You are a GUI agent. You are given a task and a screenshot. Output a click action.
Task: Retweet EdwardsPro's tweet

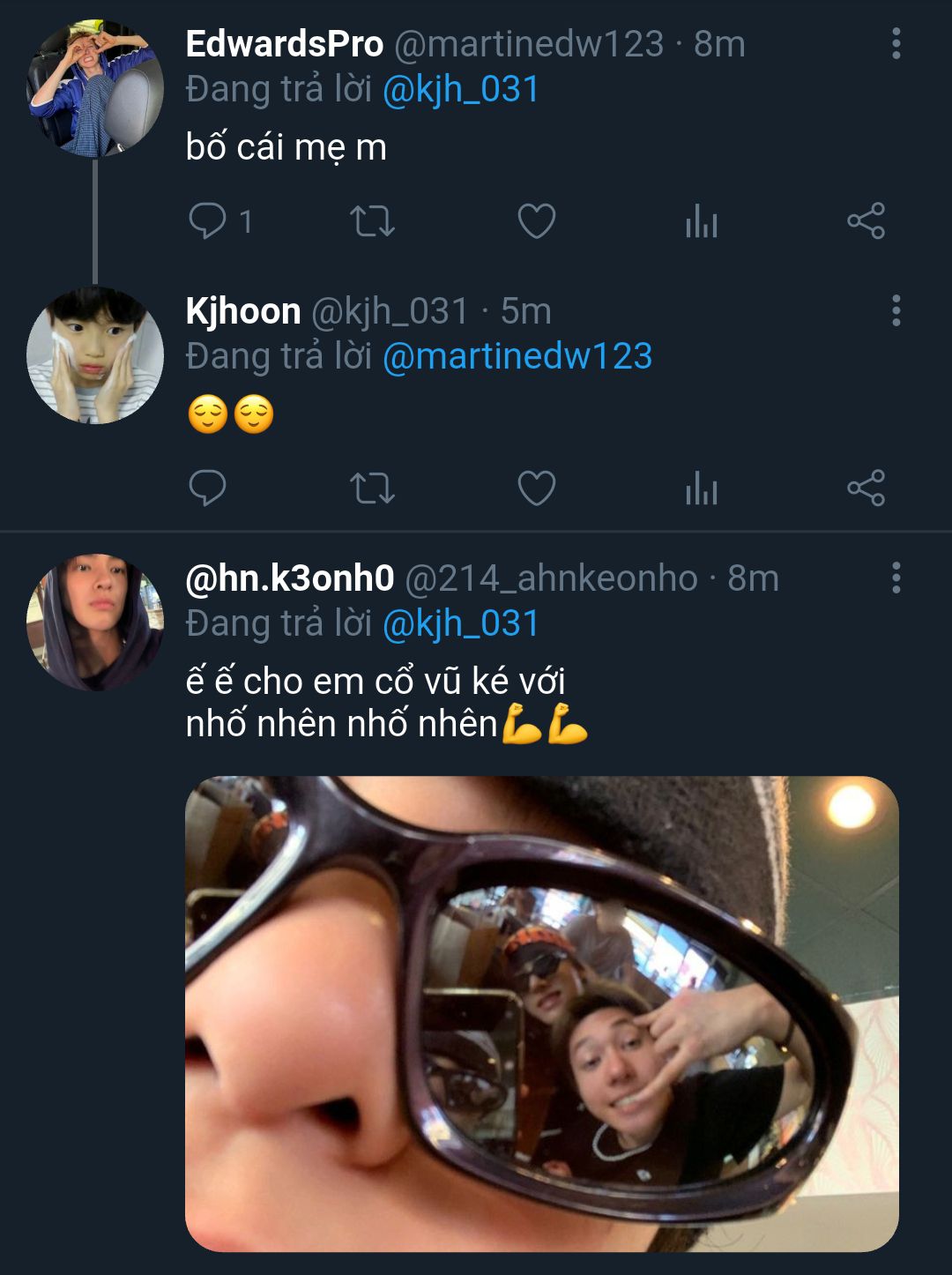372,221
